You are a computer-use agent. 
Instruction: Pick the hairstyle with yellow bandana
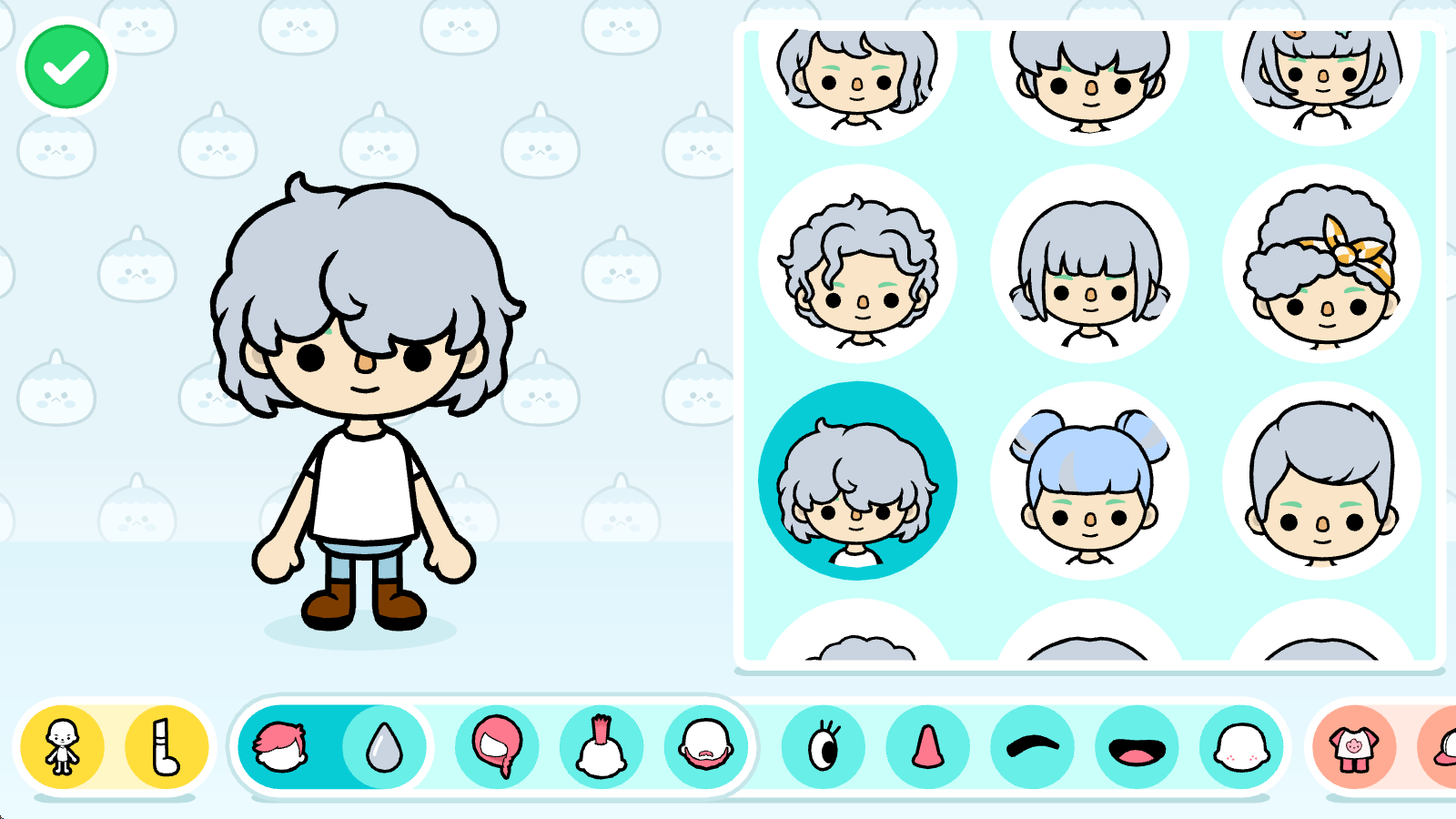click(1321, 264)
